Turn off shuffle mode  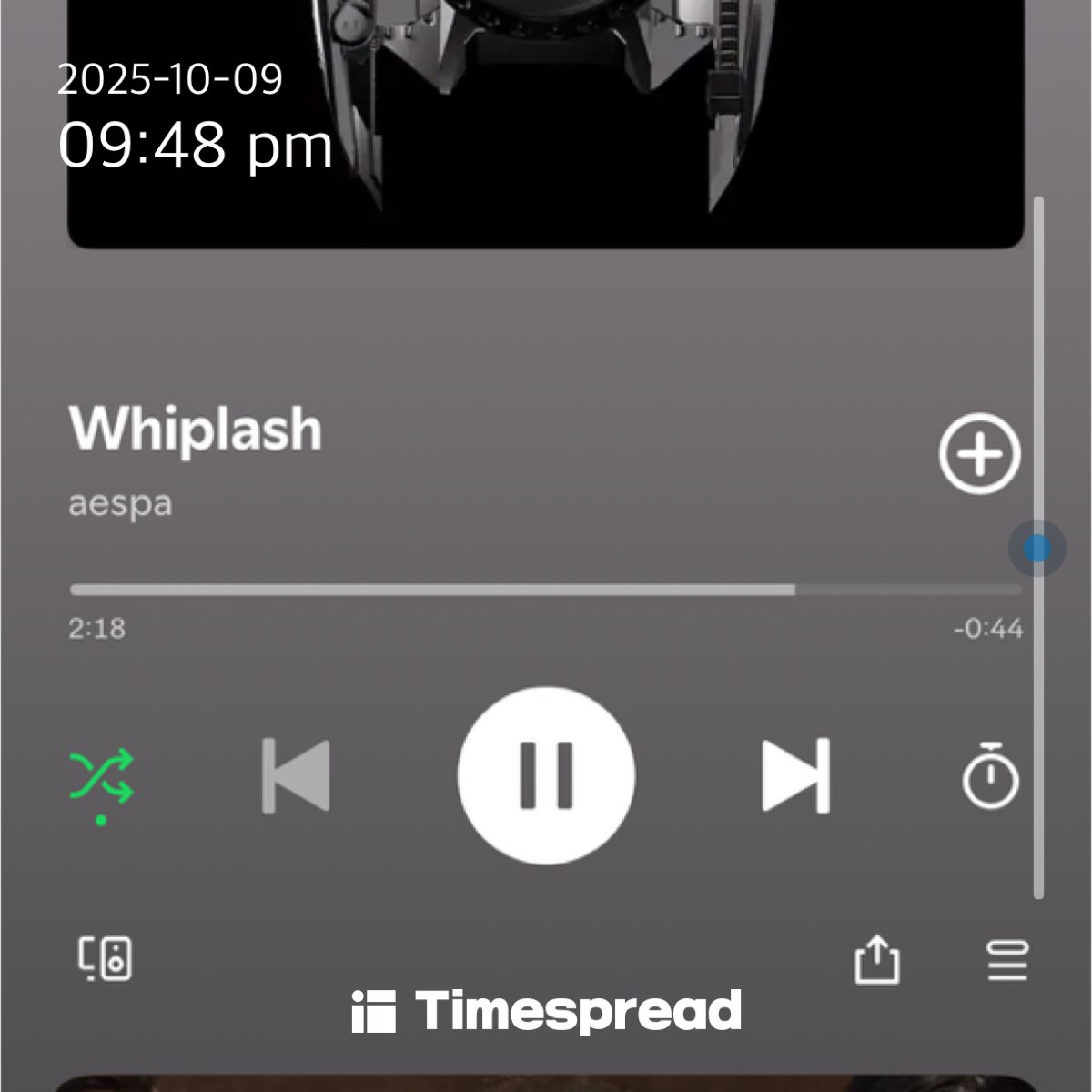click(101, 776)
